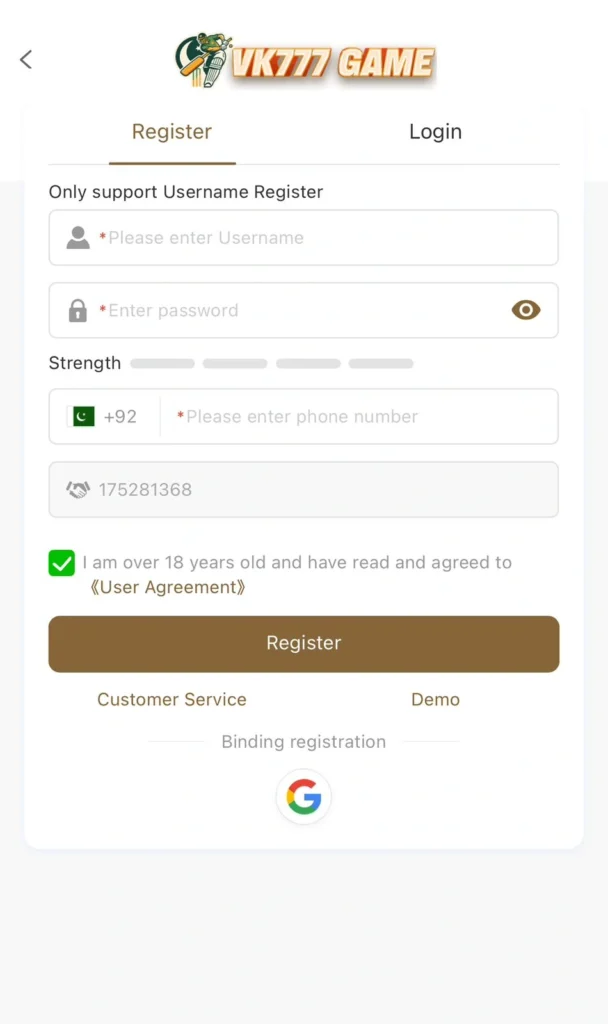608x1024 pixels.
Task: Open Customer Service
Action: point(172,700)
